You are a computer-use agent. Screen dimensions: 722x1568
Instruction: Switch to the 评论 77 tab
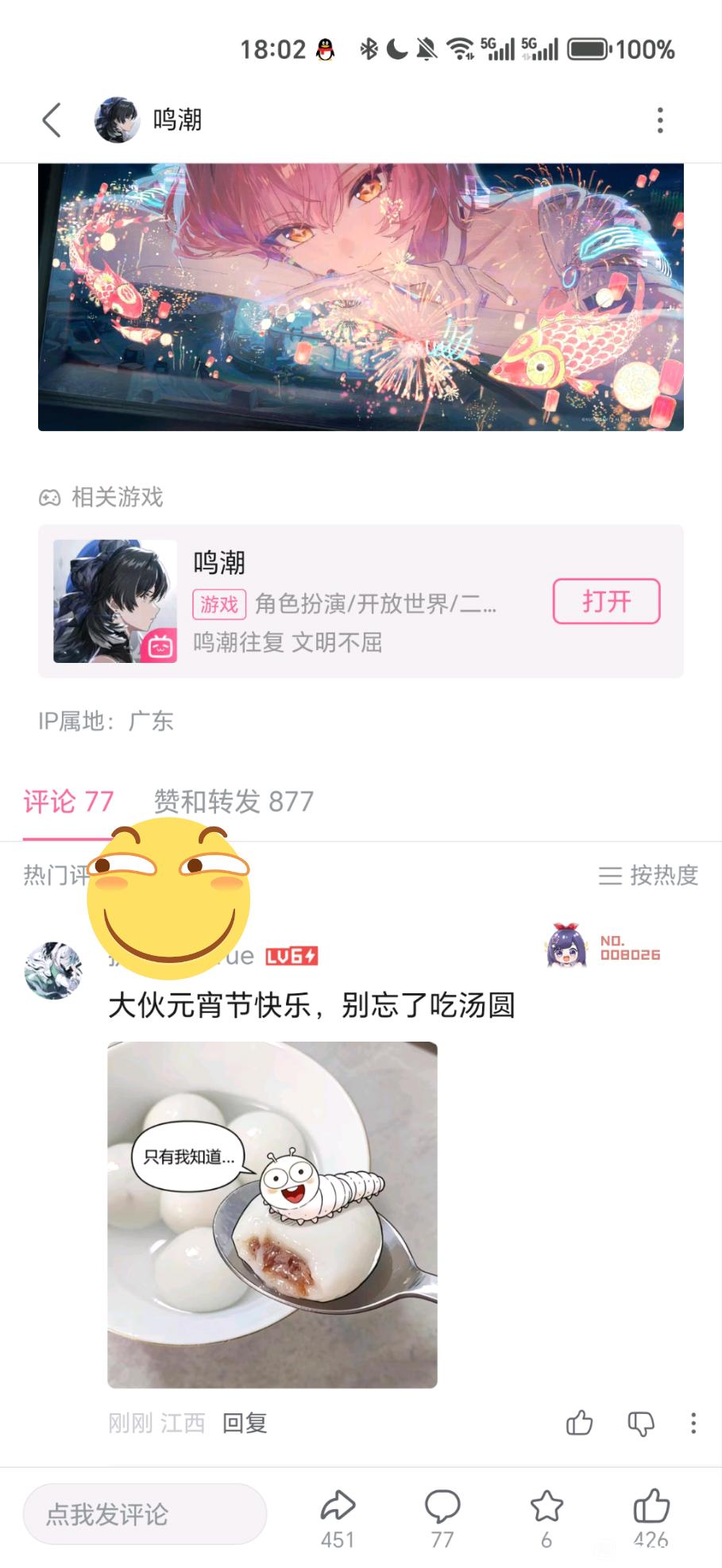pyautogui.click(x=68, y=802)
